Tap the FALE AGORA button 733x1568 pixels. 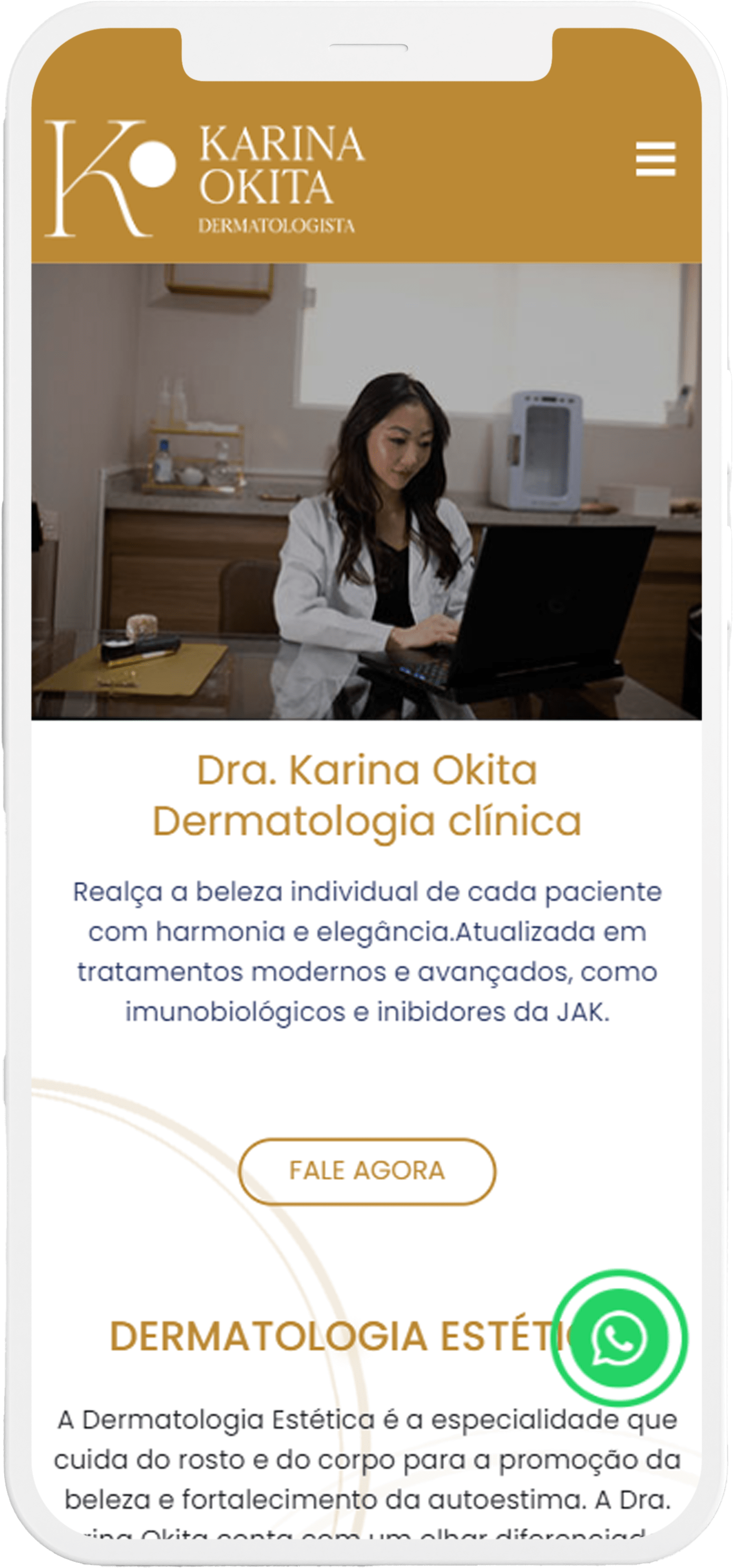[x=367, y=1170]
